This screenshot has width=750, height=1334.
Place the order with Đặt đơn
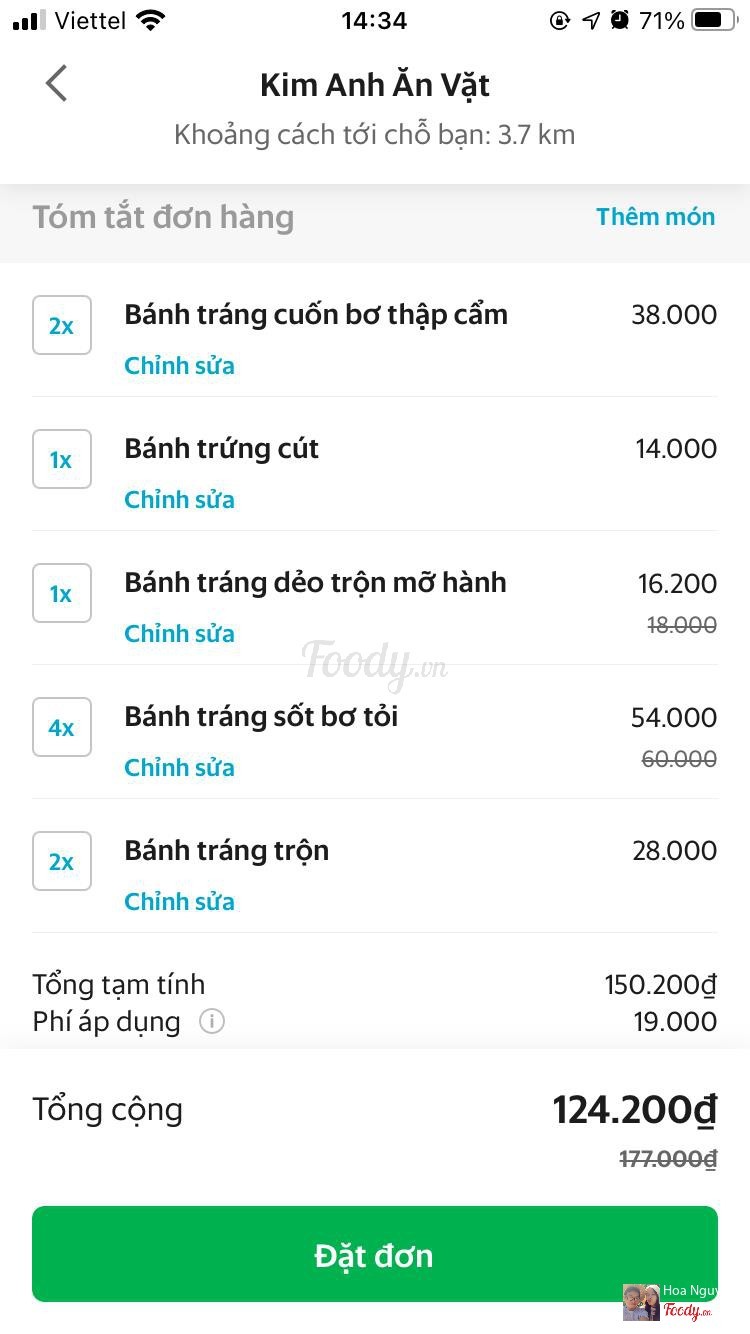point(375,1254)
